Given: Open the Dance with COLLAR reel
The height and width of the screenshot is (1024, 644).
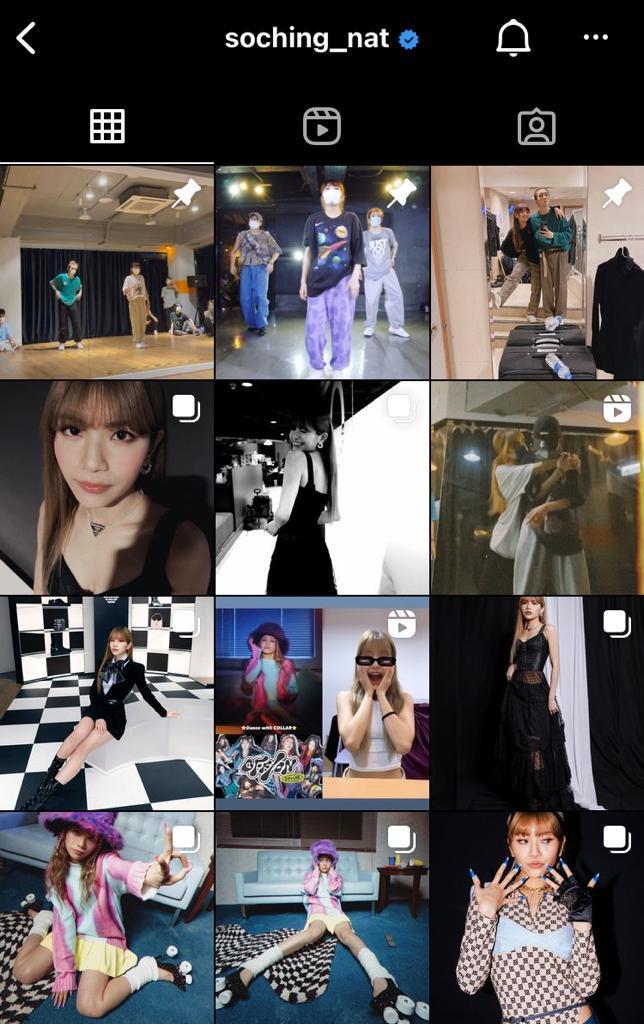Looking at the screenshot, I should click(x=322, y=703).
